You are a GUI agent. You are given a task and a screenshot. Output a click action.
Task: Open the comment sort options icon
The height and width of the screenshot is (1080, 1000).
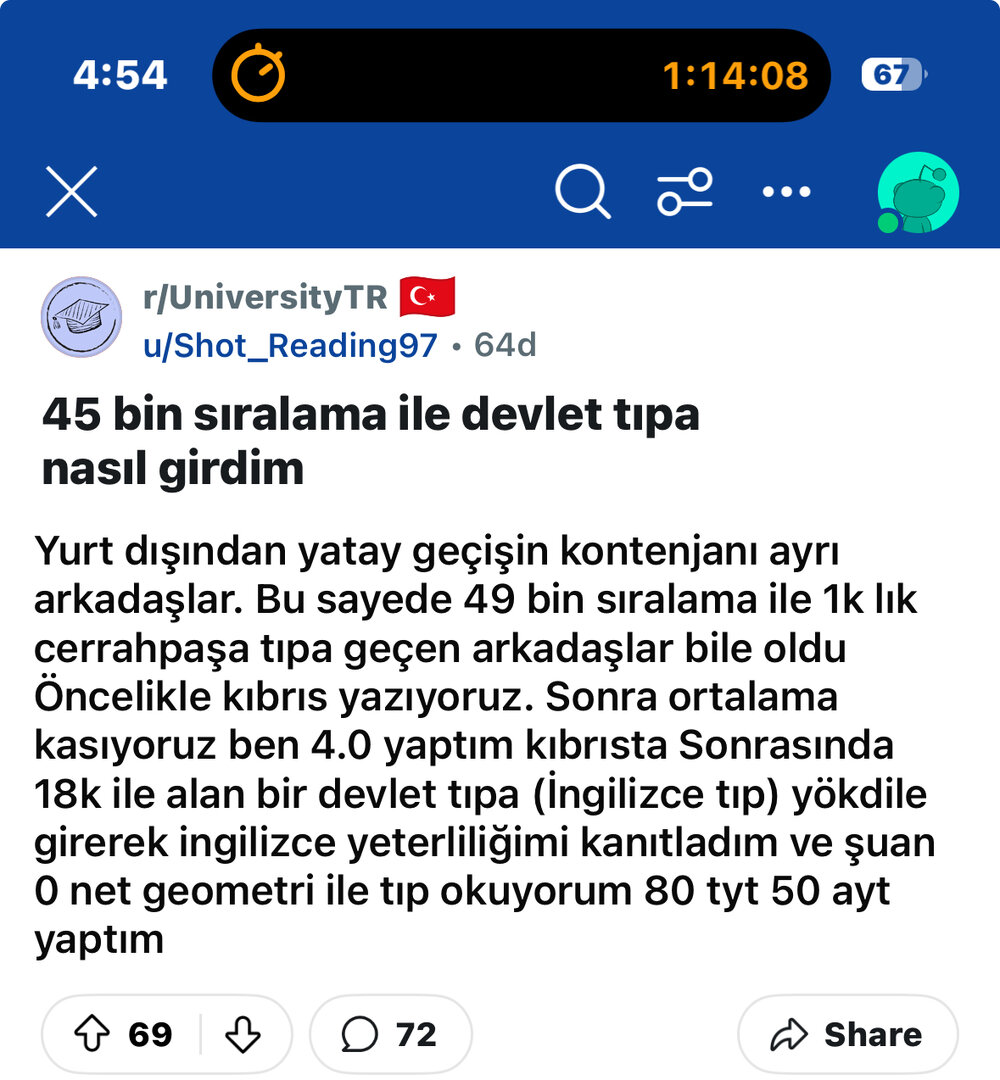[685, 190]
